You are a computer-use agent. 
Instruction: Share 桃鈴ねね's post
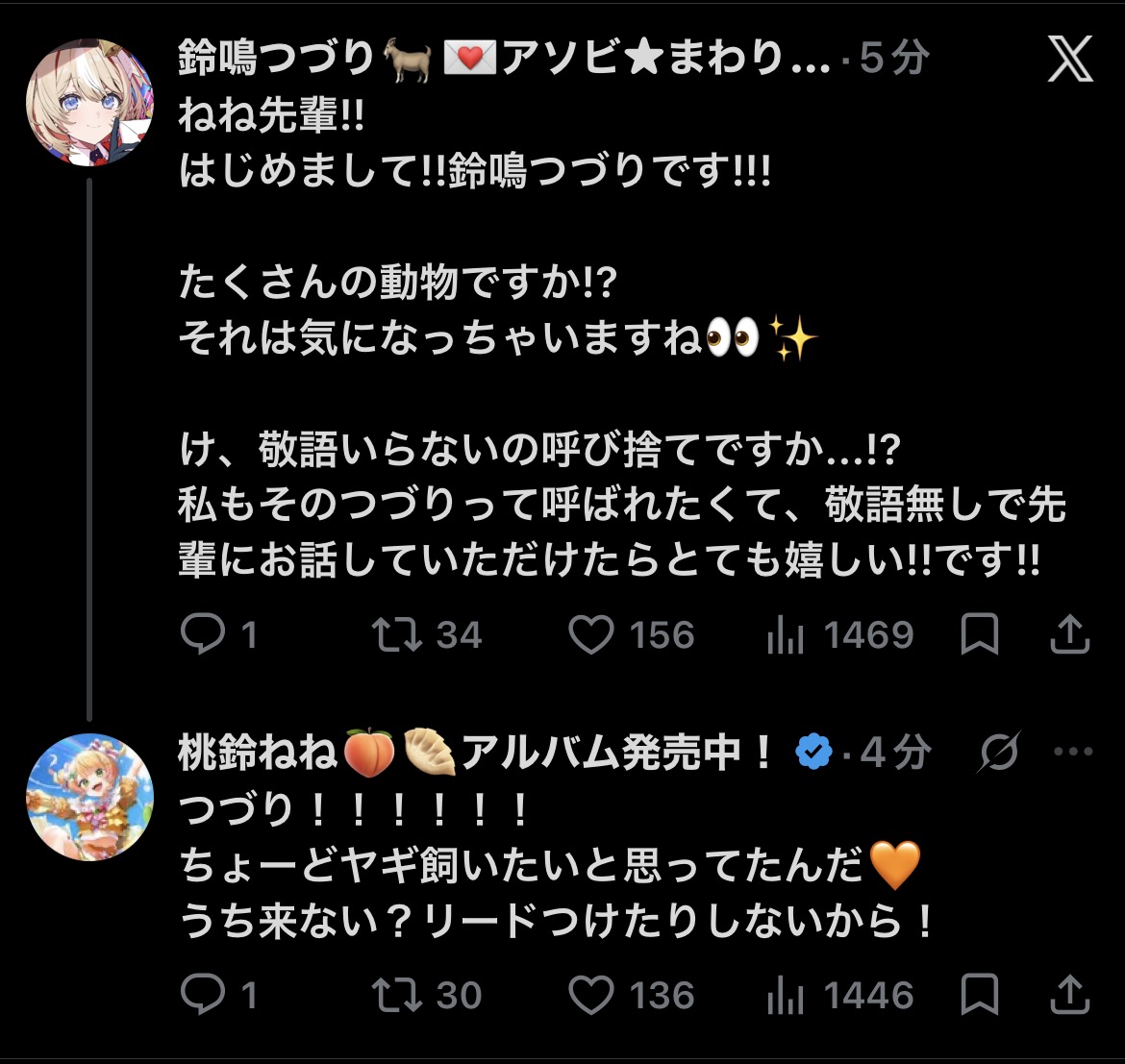(x=1070, y=995)
